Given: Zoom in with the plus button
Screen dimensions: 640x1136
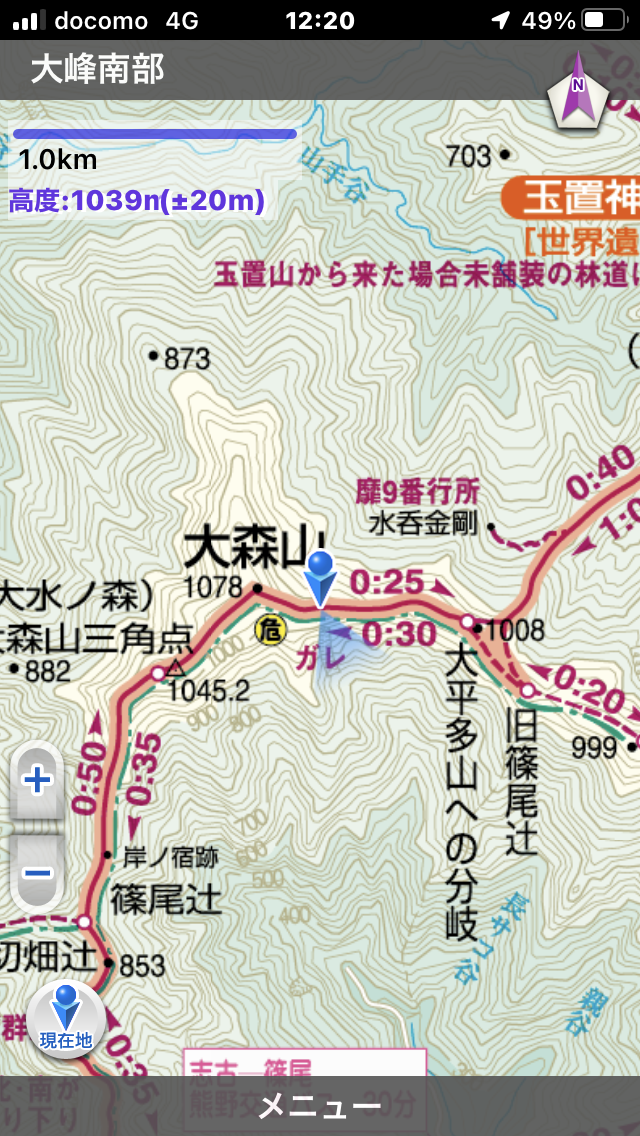Looking at the screenshot, I should 38,781.
